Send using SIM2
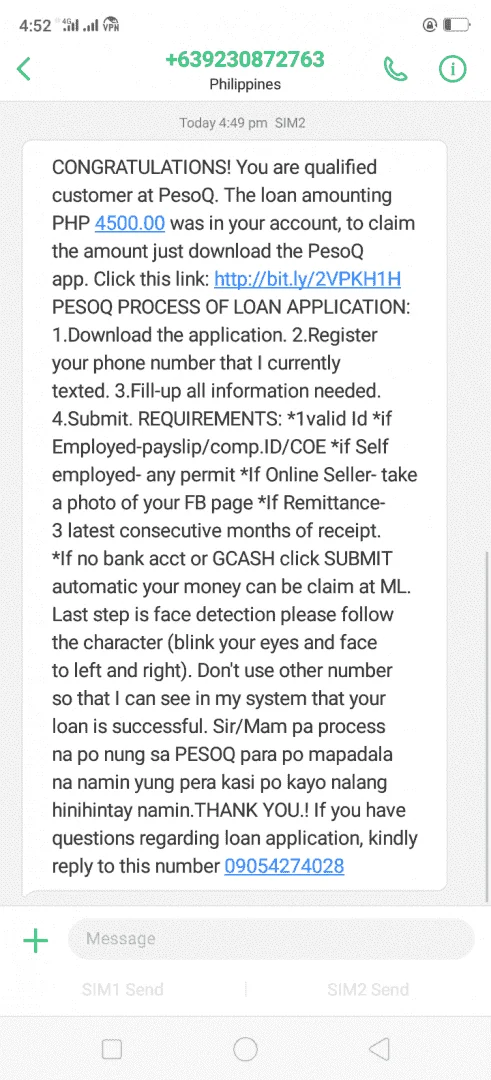Screen dimensions: 491x1080 pos(368,990)
